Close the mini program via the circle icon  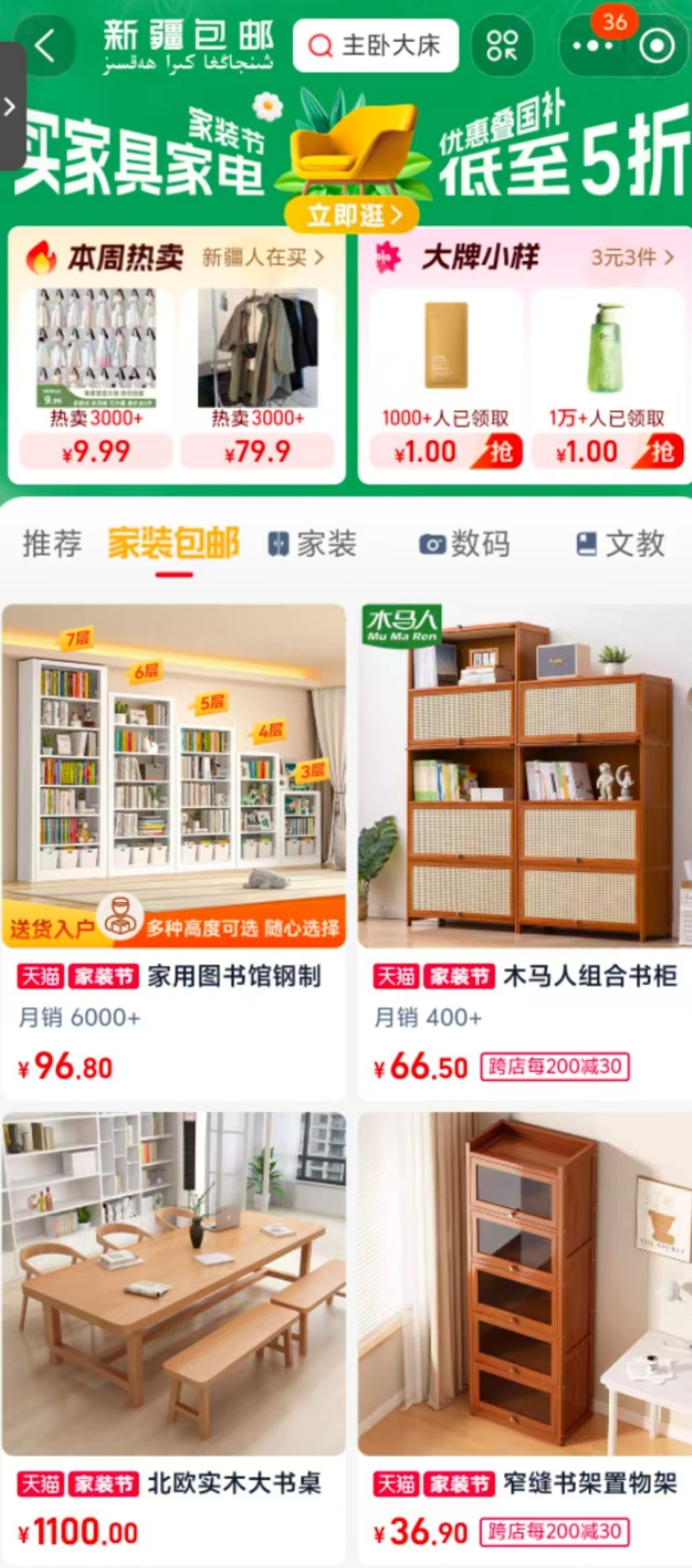[x=657, y=47]
